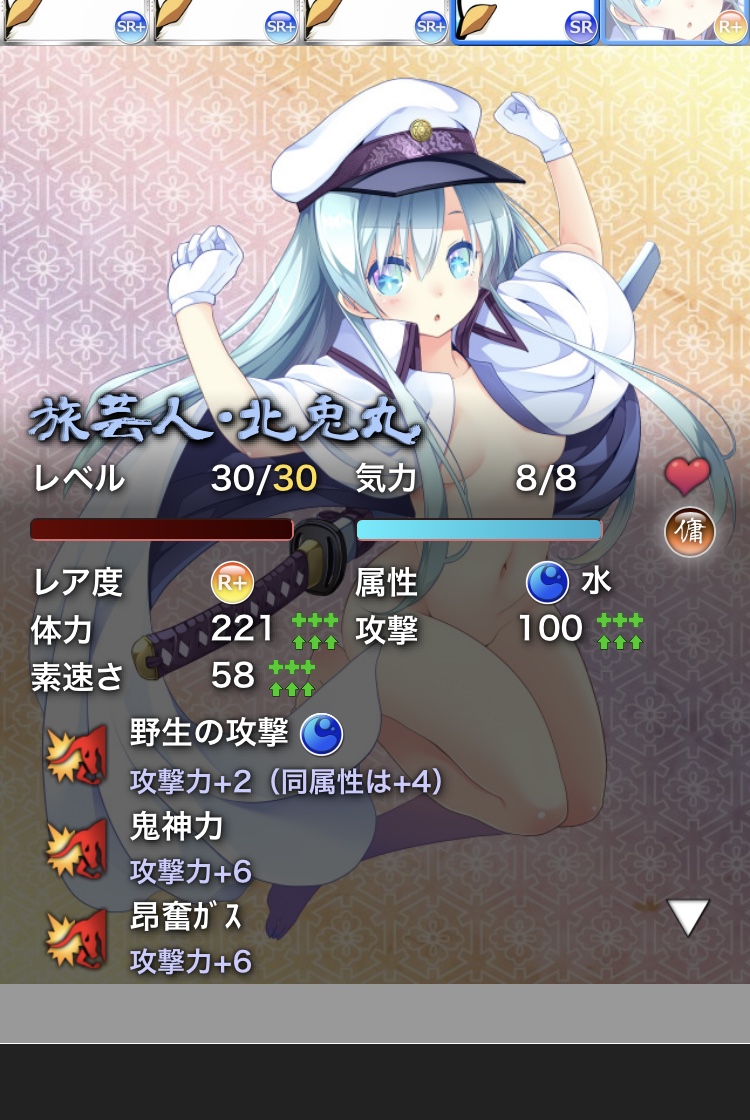This screenshot has width=750, height=1120.
Task: Expand the skill list with the down arrow
Action: click(x=688, y=916)
